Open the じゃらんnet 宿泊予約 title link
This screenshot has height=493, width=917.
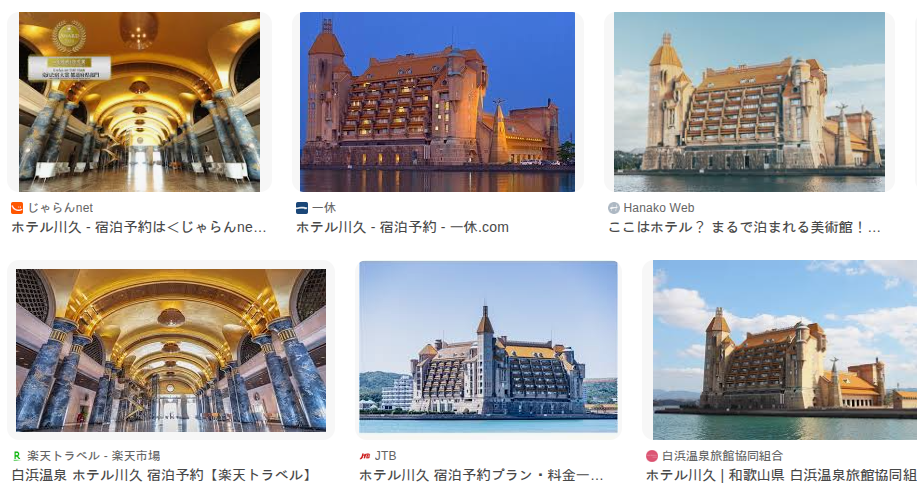click(139, 228)
